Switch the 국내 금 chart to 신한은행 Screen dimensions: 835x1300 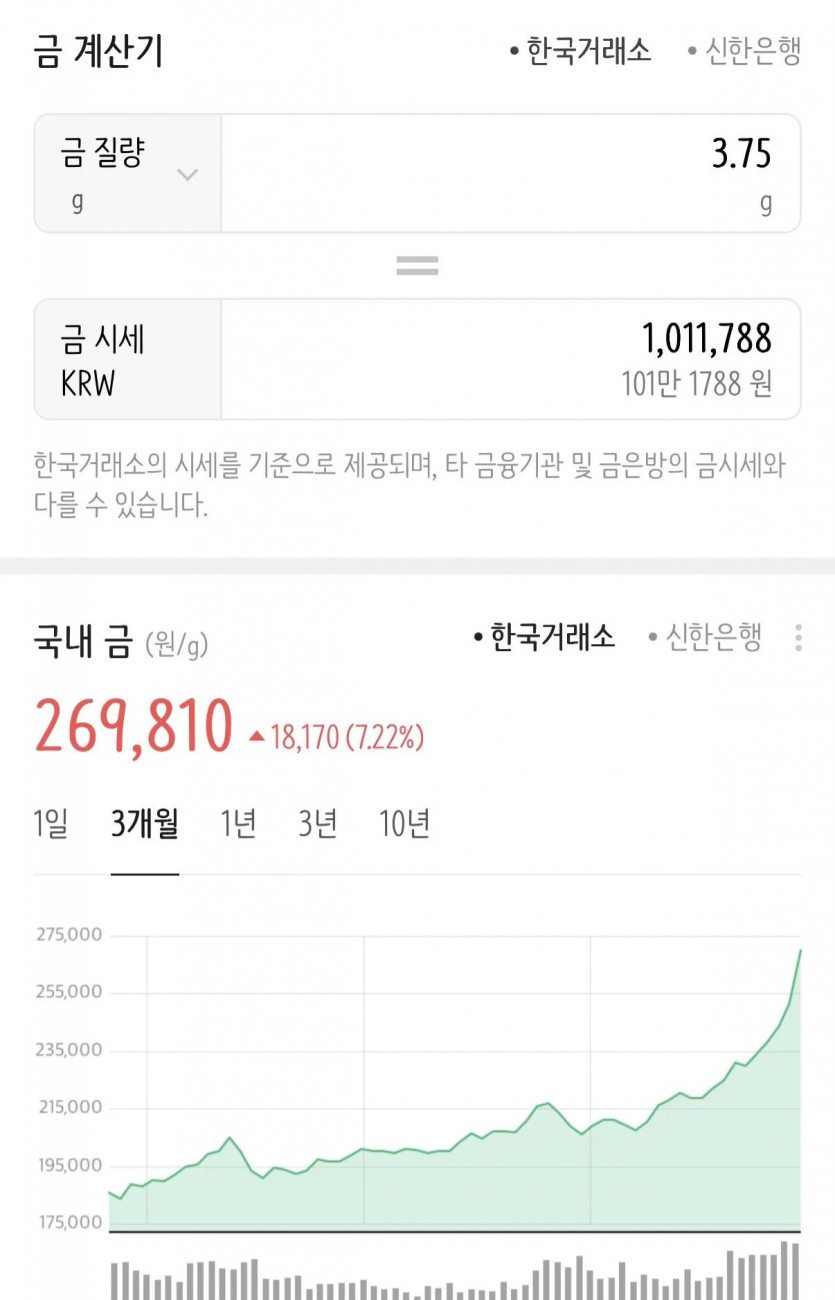pyautogui.click(x=706, y=637)
